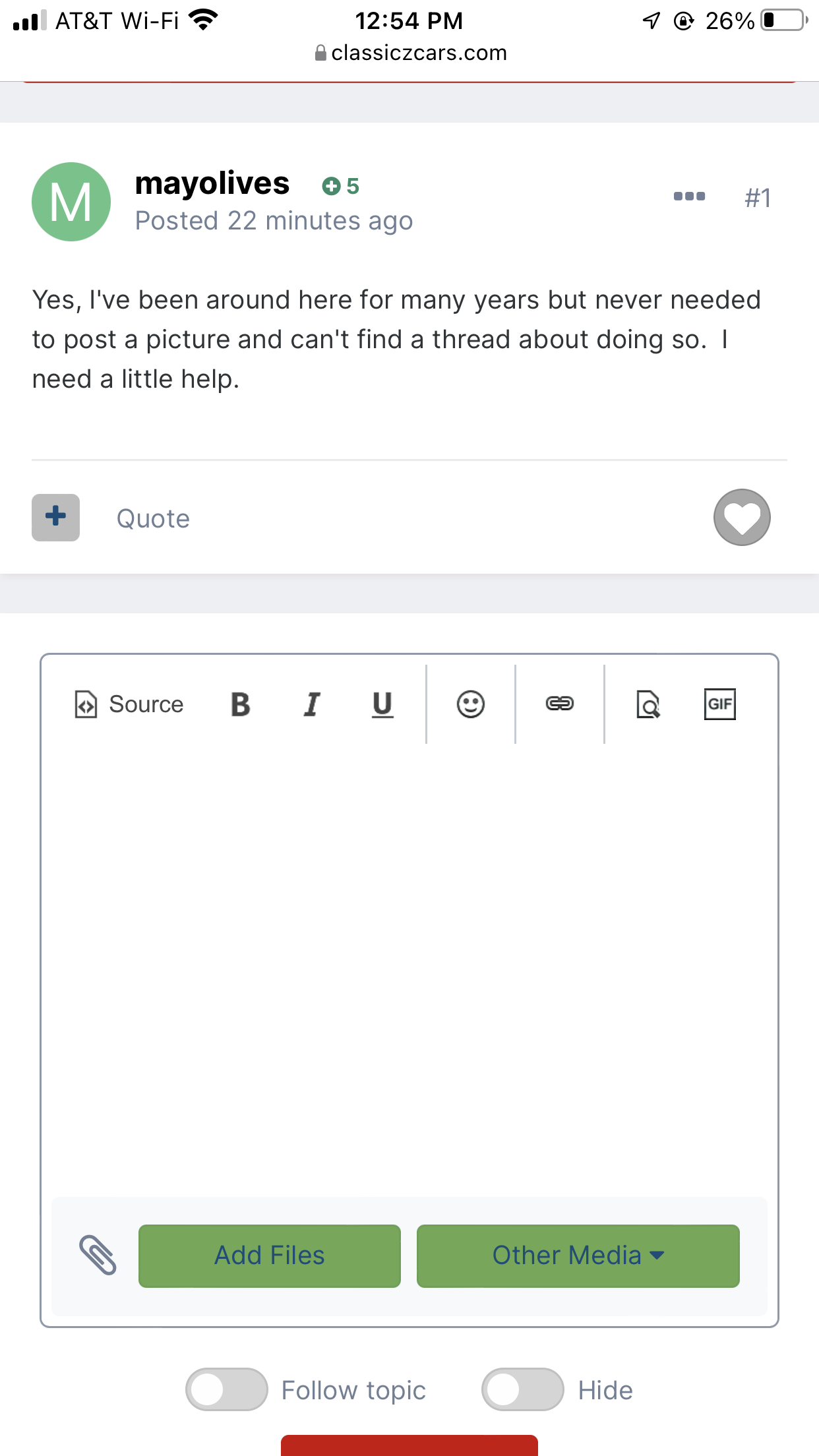Like the post with the heart
This screenshot has height=1456, width=819.
coord(742,518)
